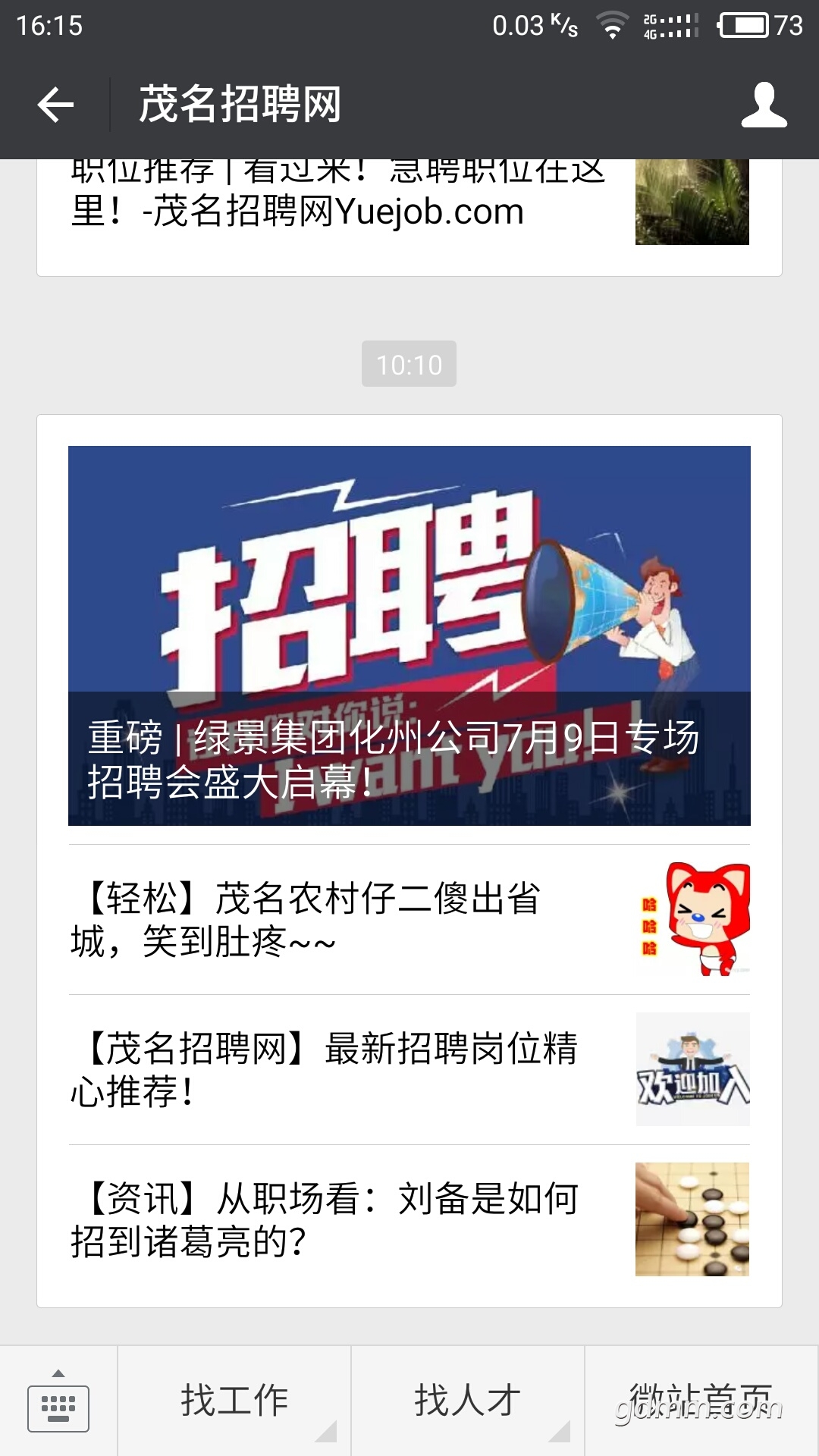Viewport: 819px width, 1456px height.
Task: Expand the 找工作 menu
Action: point(234,1400)
